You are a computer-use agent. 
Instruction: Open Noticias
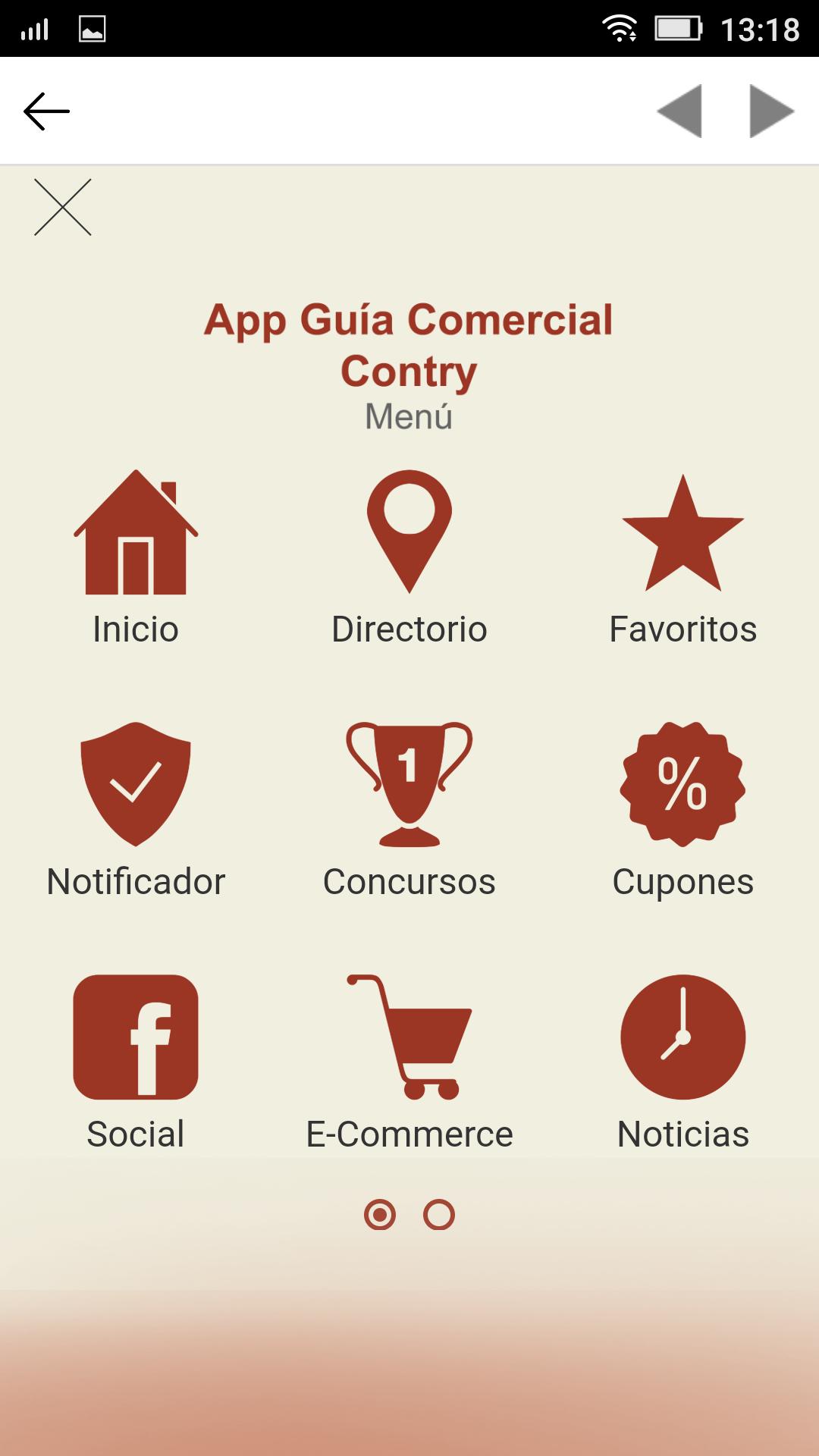(x=682, y=1063)
